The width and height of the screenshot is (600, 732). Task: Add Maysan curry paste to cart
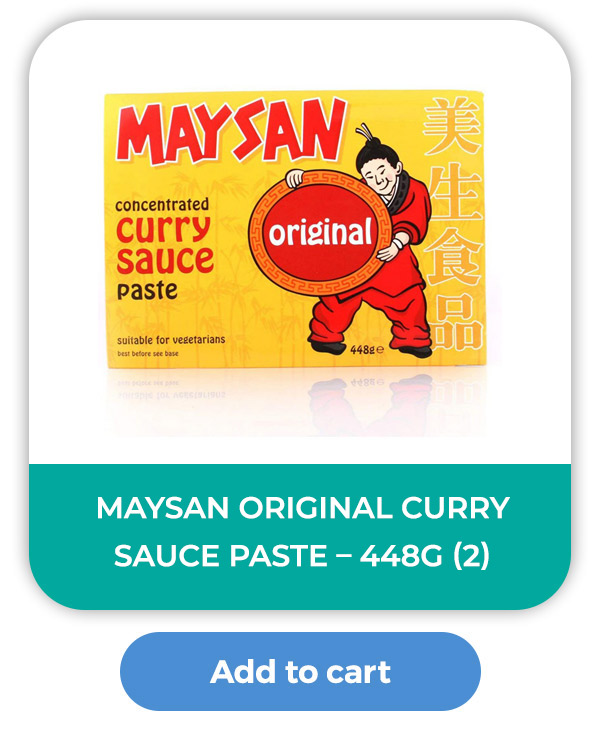tap(300, 671)
